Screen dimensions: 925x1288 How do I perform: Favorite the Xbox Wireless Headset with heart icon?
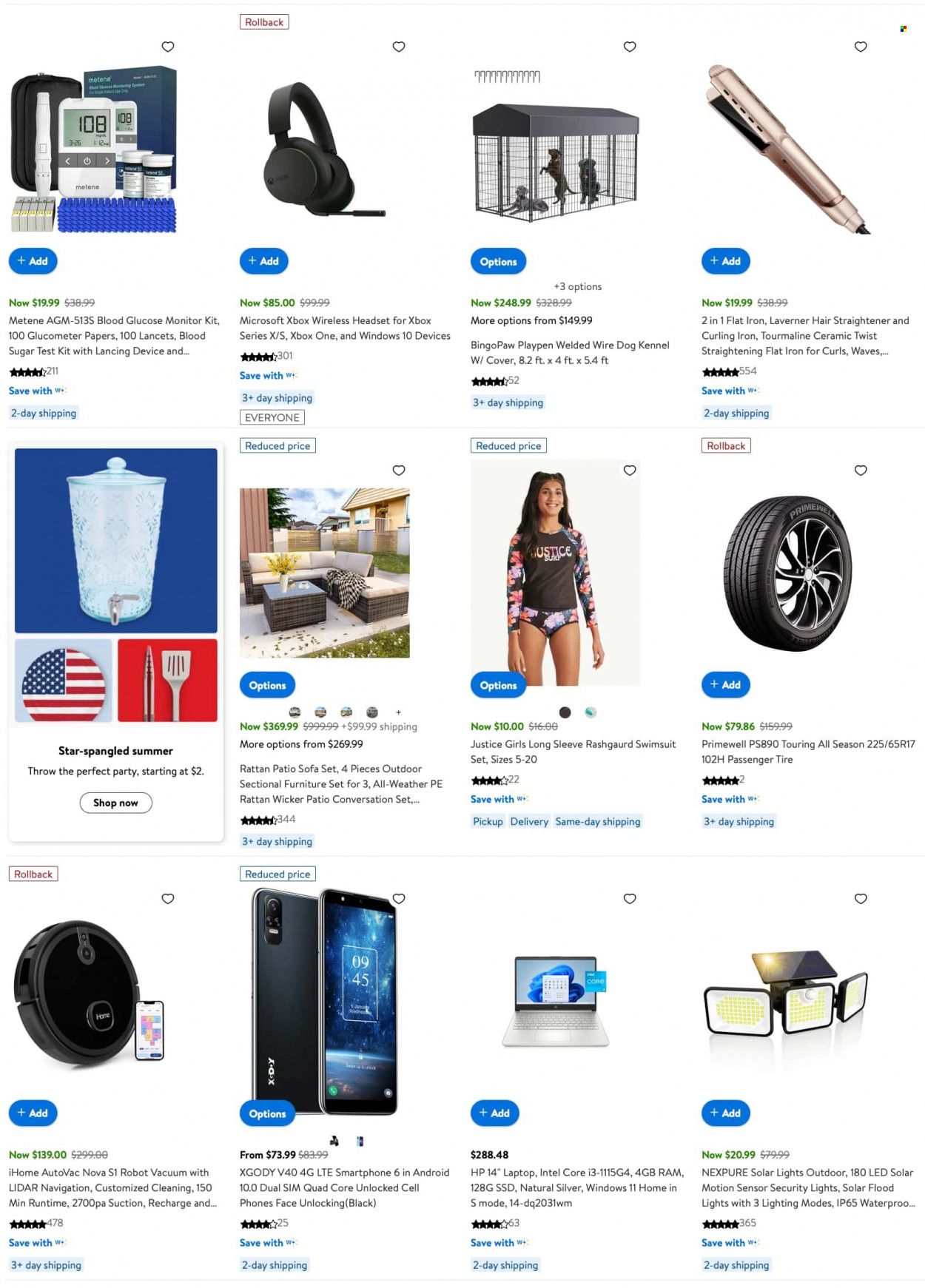(399, 47)
